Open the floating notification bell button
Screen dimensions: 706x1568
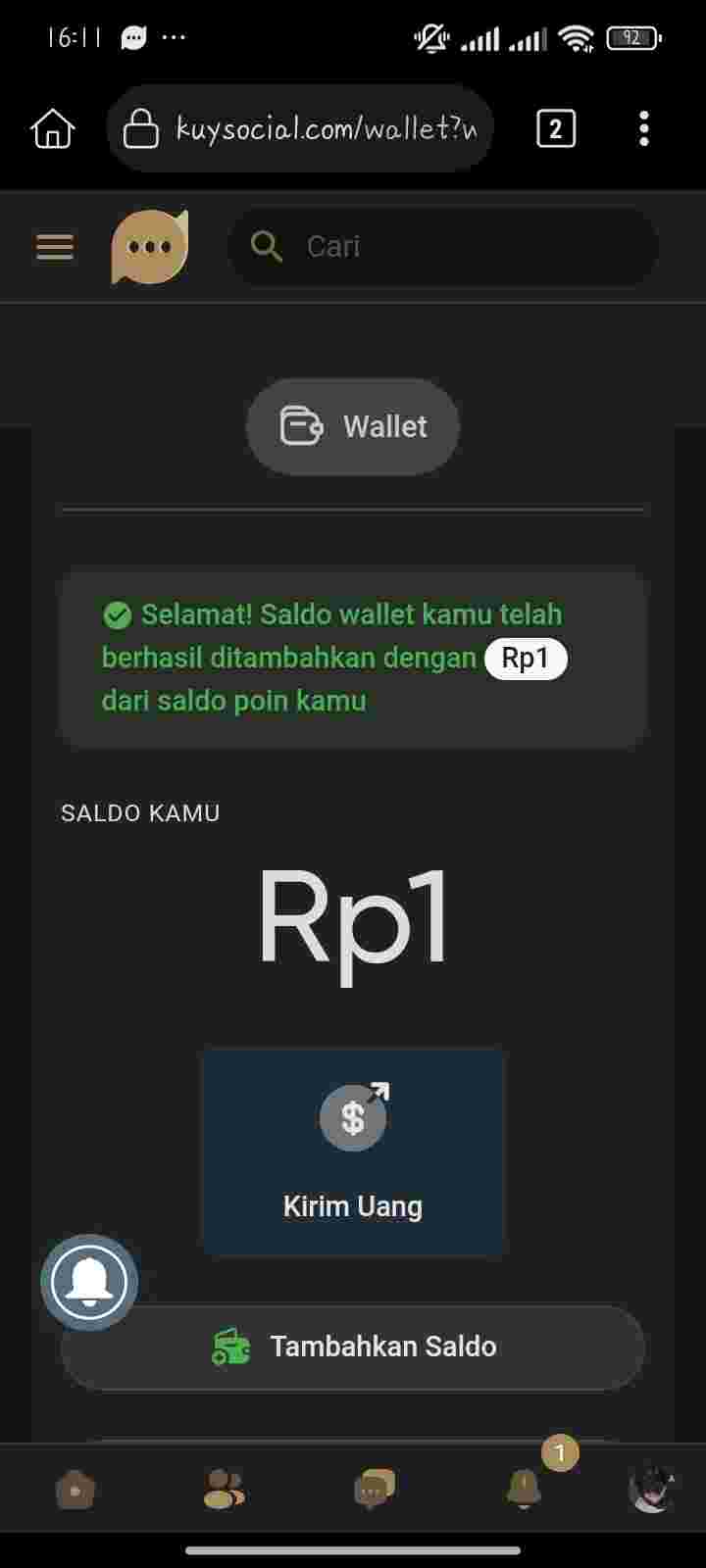coord(89,1282)
